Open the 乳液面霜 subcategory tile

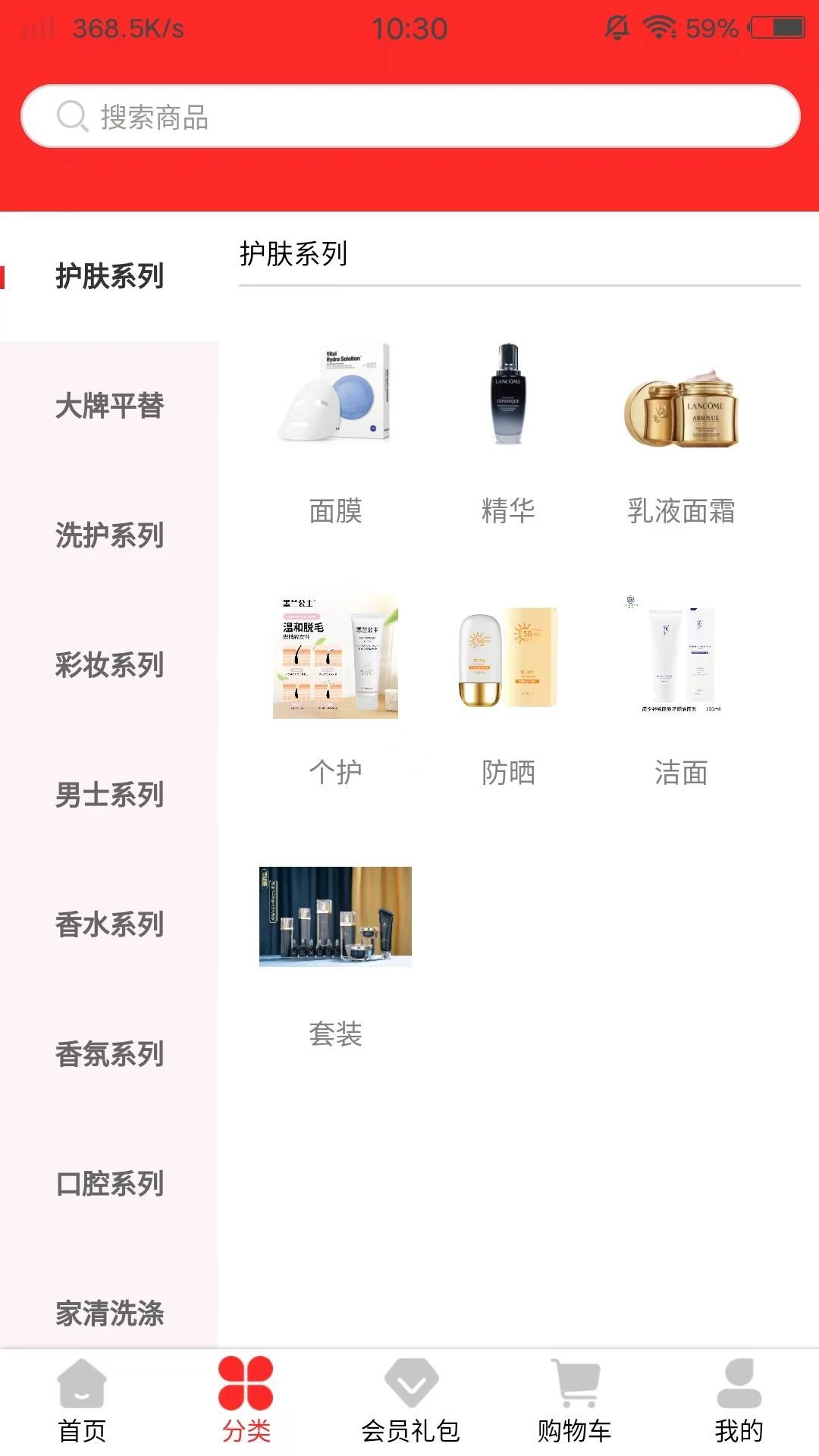681,425
